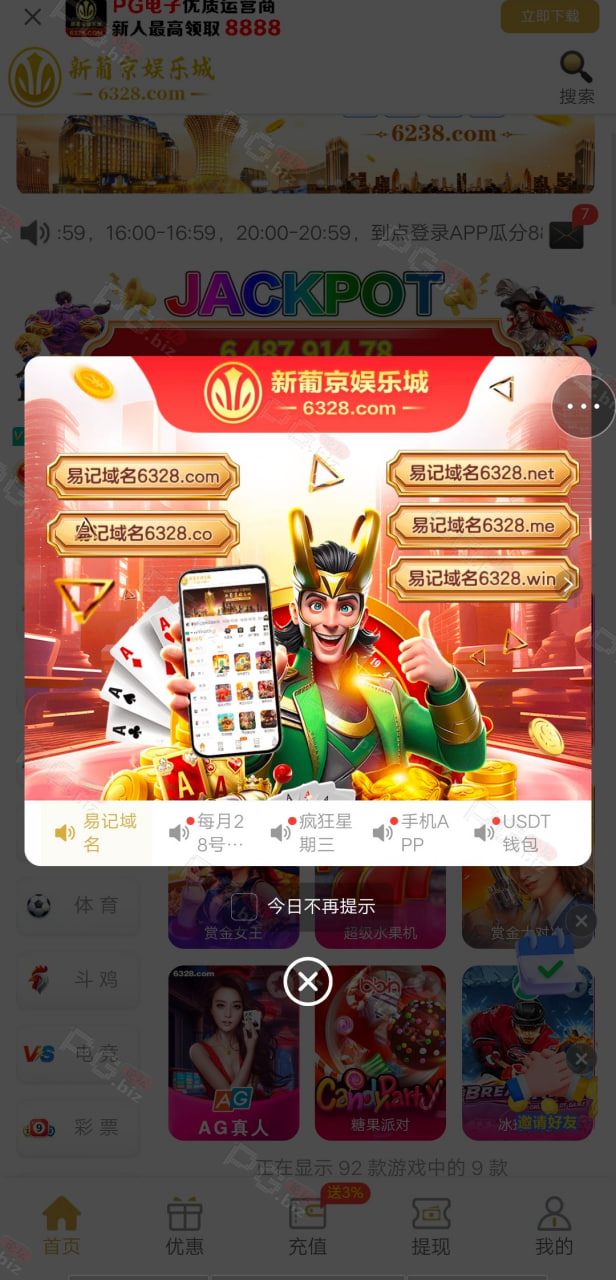Close the promotional popup with the X circle
The width and height of the screenshot is (616, 1280).
point(308,982)
